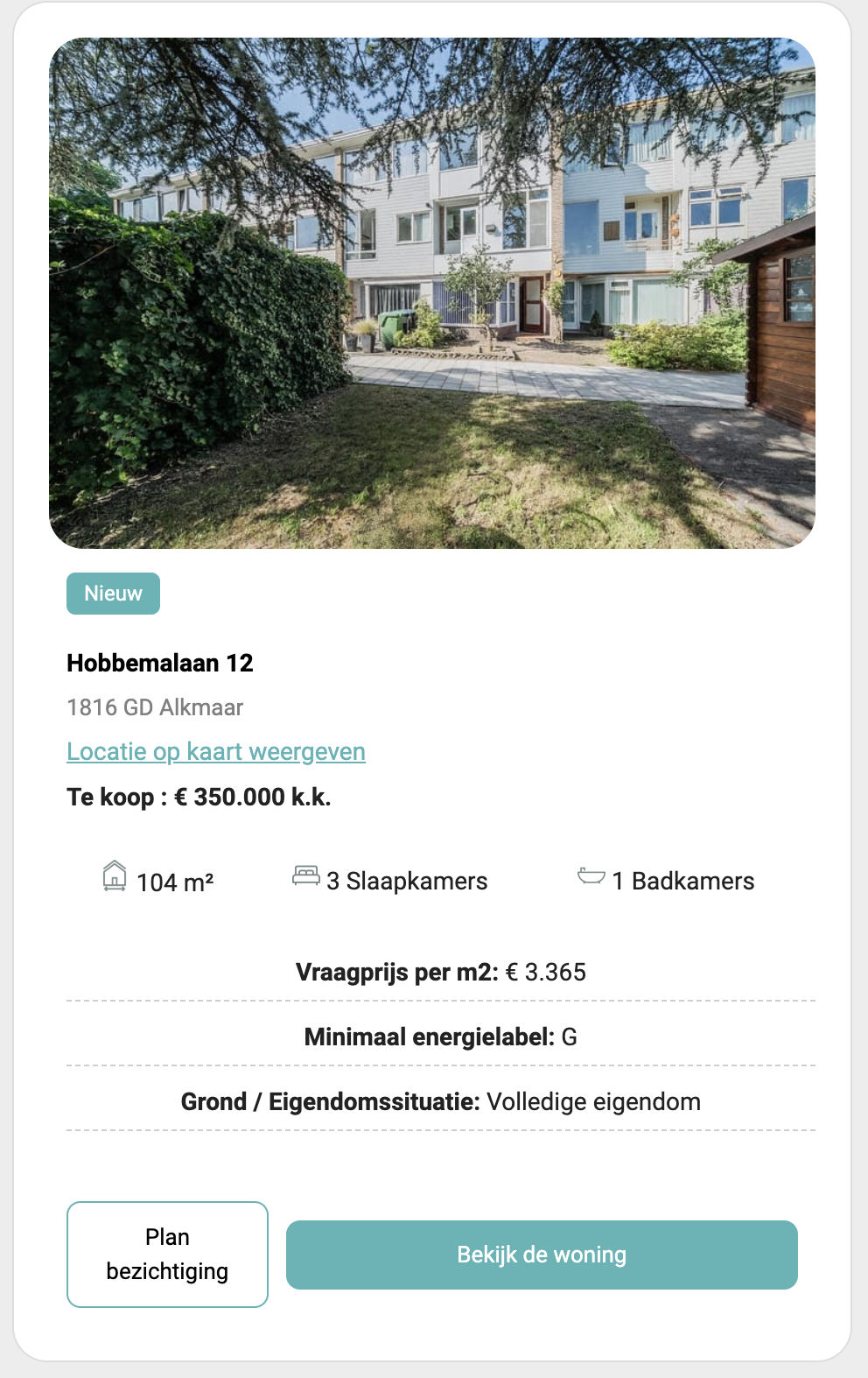
Task: Select Volledige eigendom ownership value
Action: point(596,1101)
